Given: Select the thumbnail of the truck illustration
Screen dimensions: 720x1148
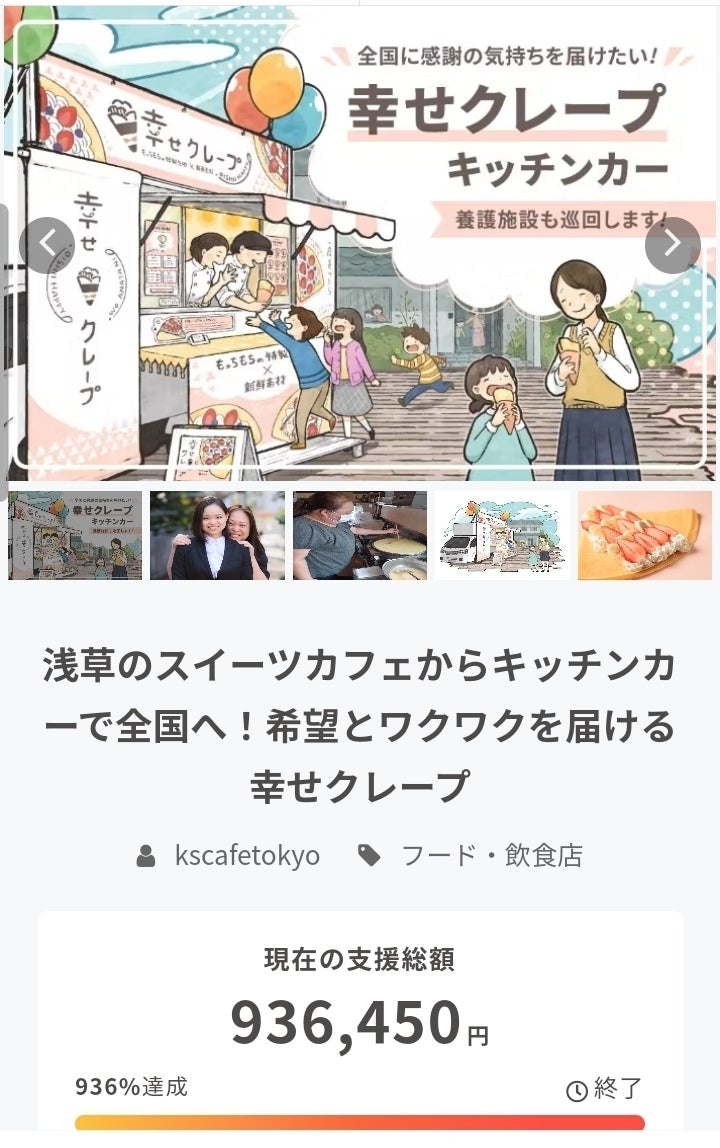Looking at the screenshot, I should coord(502,535).
